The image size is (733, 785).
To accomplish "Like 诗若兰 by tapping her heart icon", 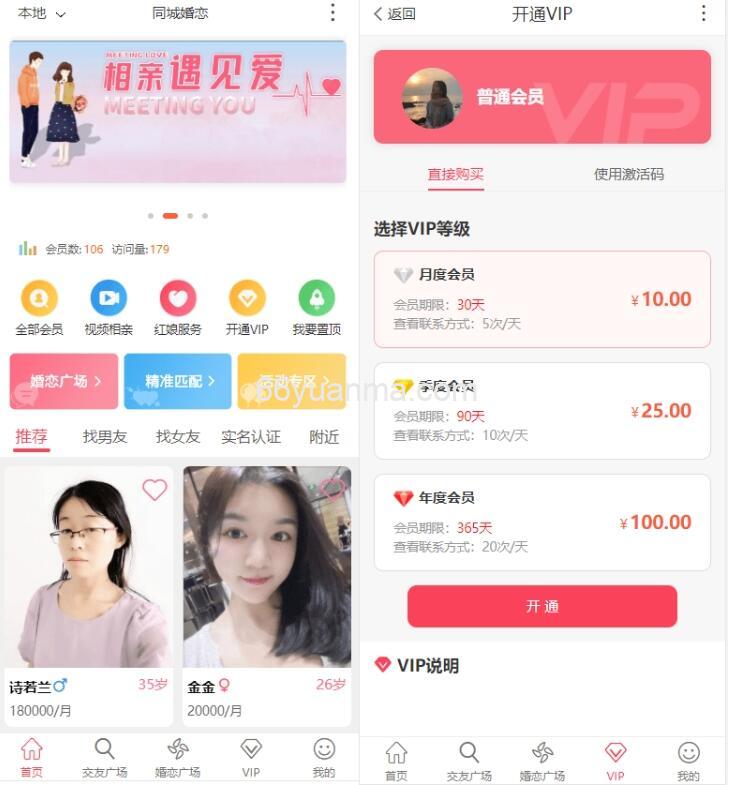I will pos(154,490).
